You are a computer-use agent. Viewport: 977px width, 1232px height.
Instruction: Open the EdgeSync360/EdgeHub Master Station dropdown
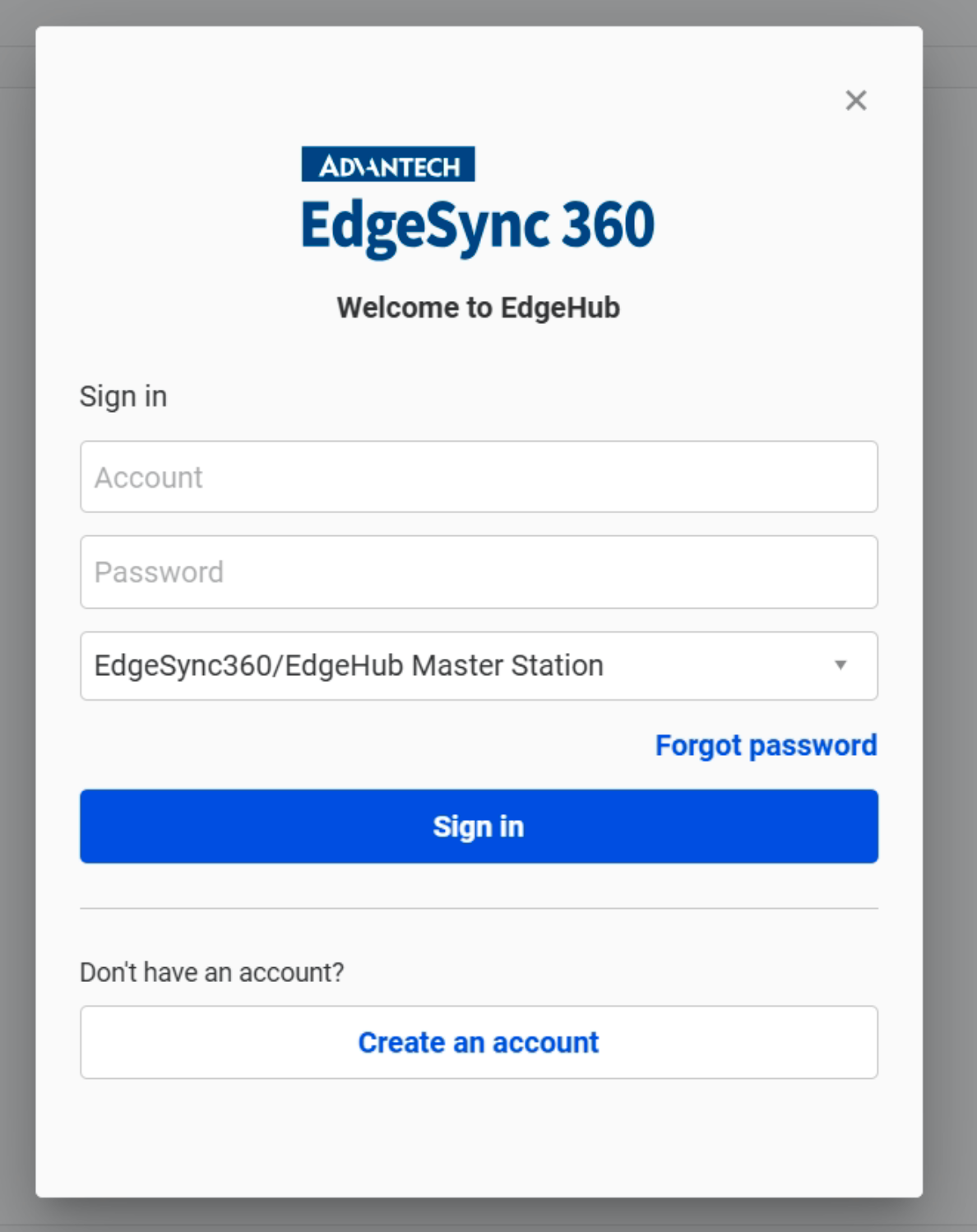point(478,666)
